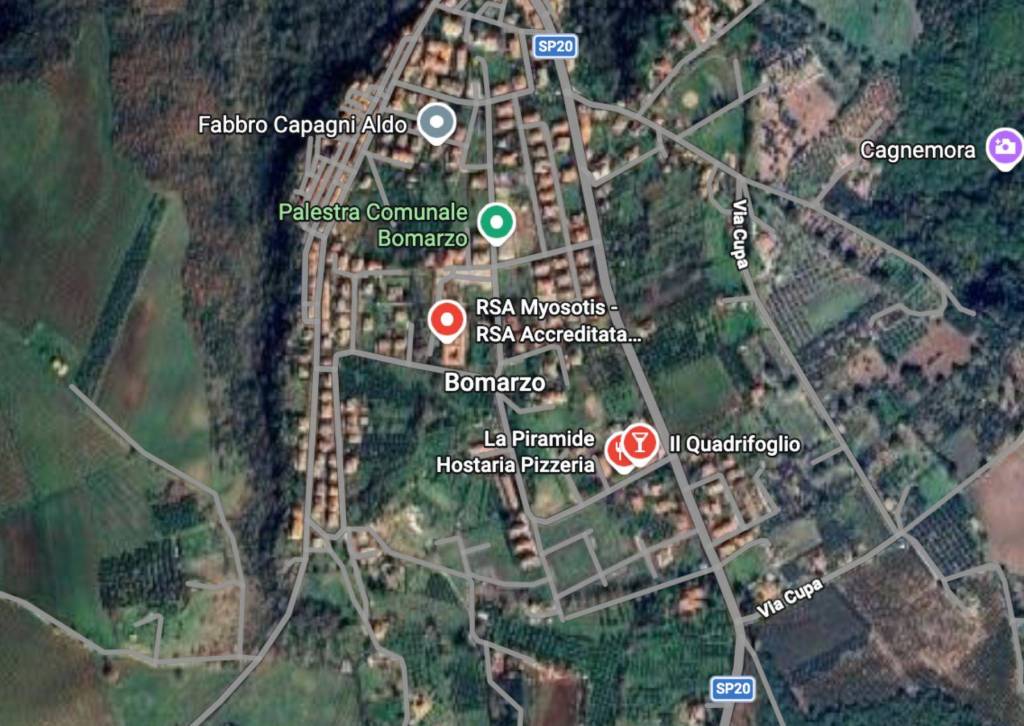Select La Piramide Hostaria Pizzeria restaurant pin

click(618, 453)
